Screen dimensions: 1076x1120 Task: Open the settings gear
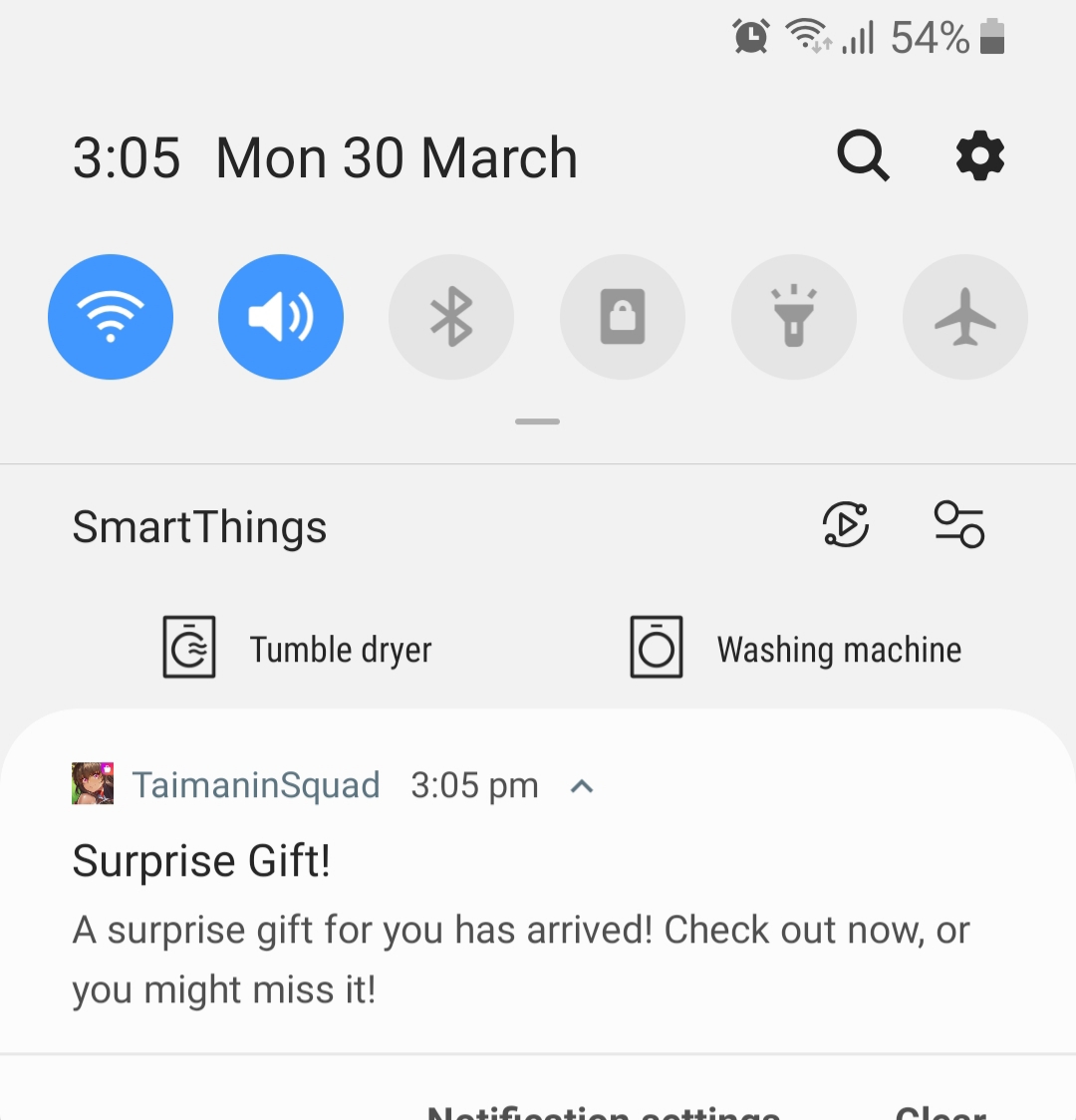[980, 156]
